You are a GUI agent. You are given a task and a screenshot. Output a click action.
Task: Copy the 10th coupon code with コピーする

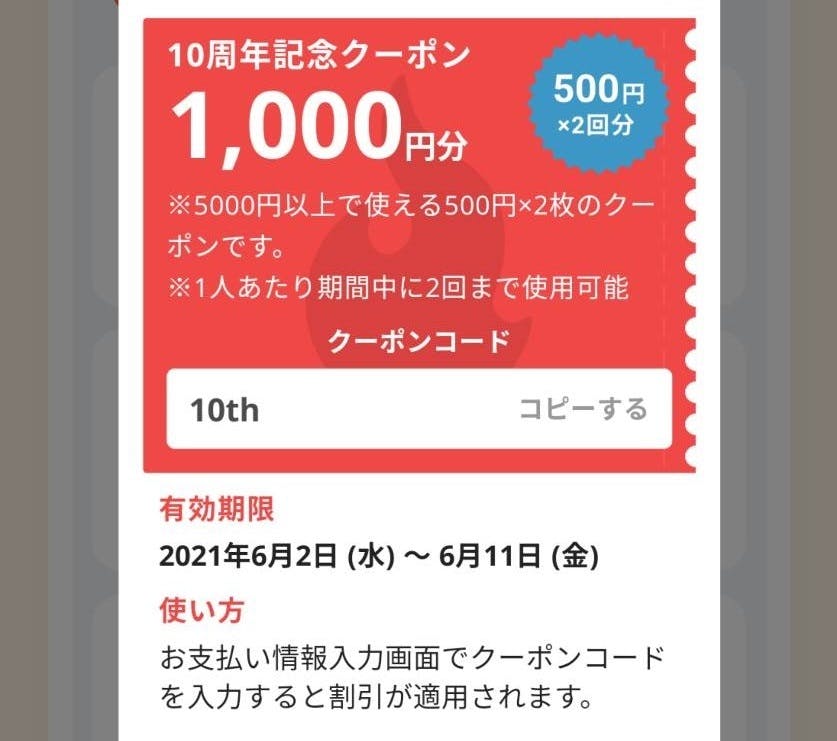[582, 409]
